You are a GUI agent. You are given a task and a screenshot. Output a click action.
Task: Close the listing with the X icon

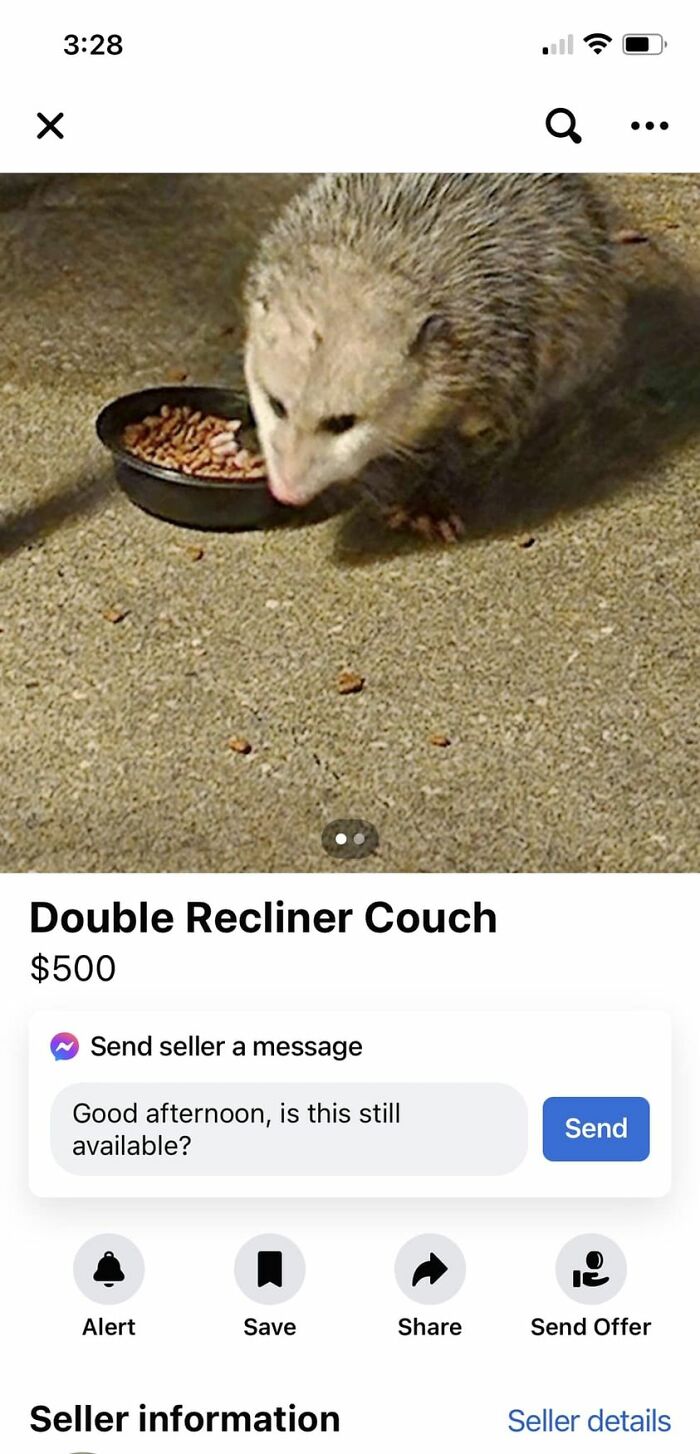point(50,125)
